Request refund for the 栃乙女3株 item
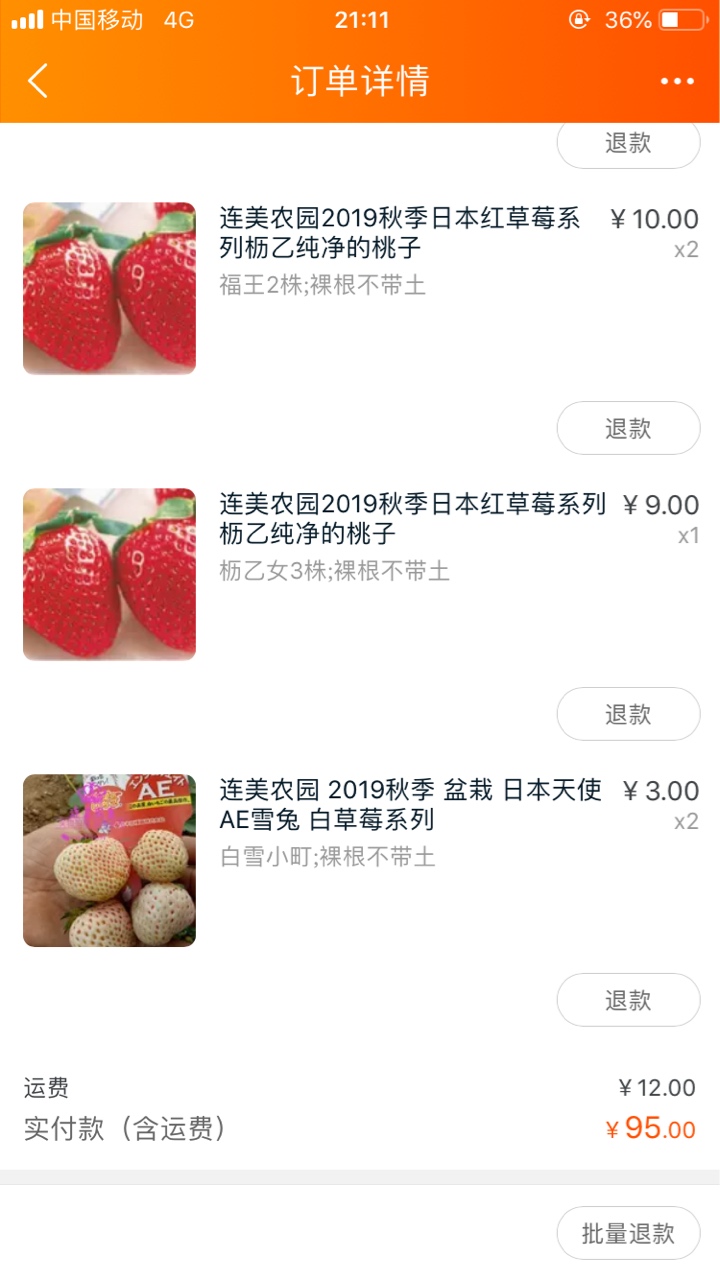Screen dimensions: 720x1280 click(628, 714)
